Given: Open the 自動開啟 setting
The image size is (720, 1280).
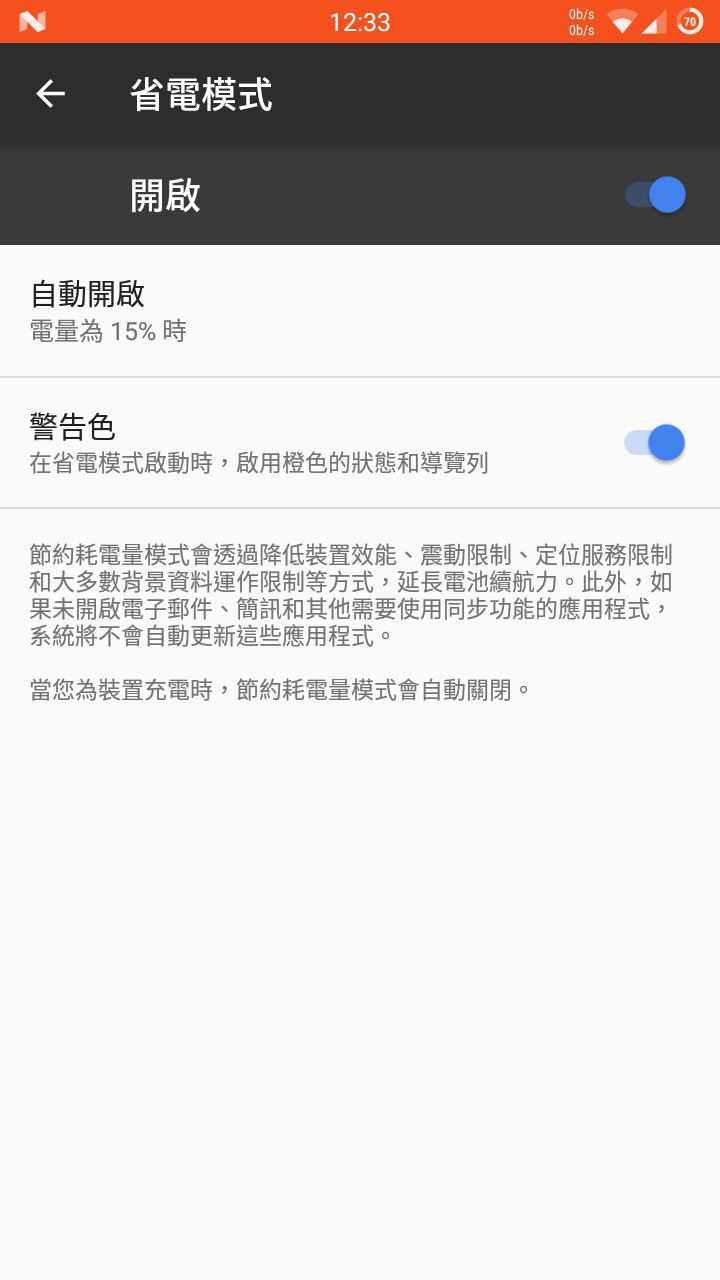Looking at the screenshot, I should 360,311.
